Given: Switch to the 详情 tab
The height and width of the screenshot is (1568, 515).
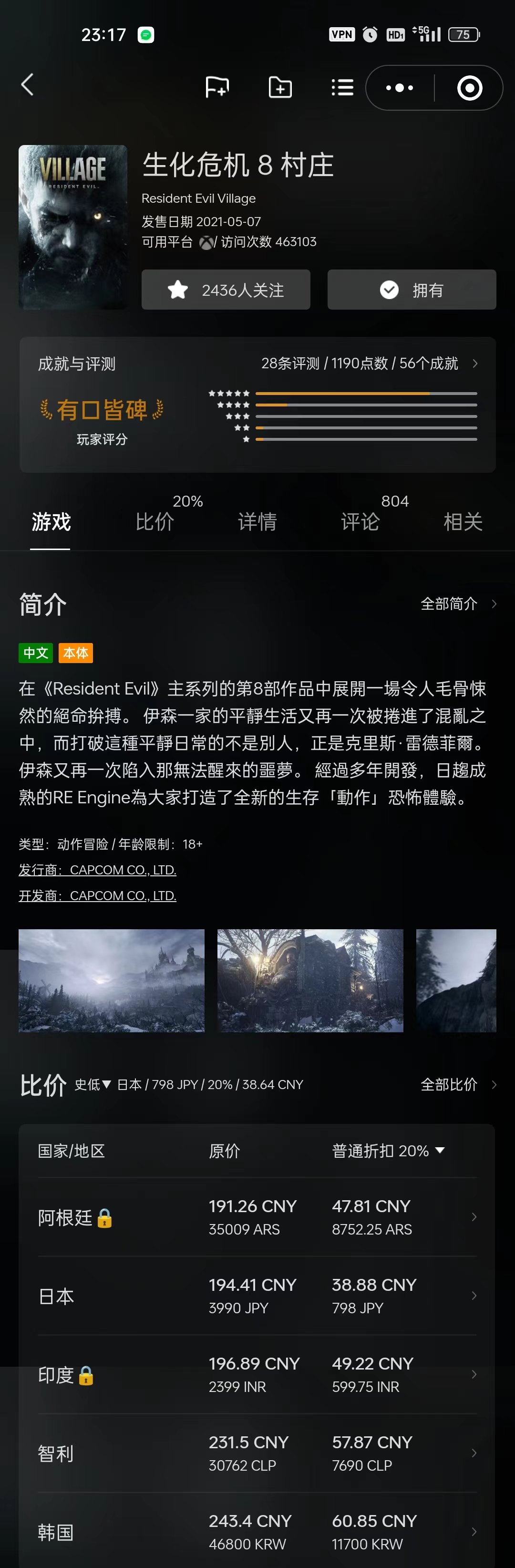Looking at the screenshot, I should click(257, 521).
